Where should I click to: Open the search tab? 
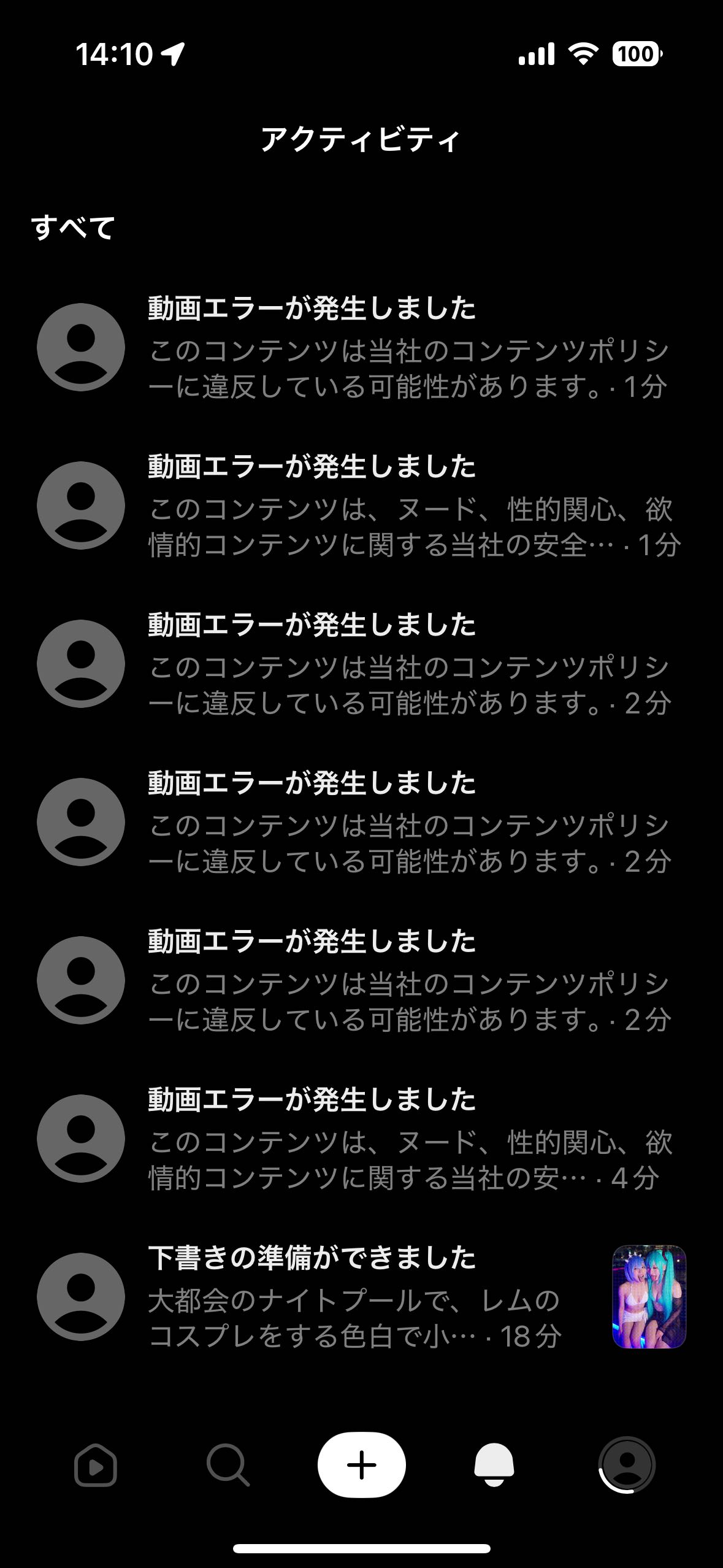click(x=228, y=1466)
